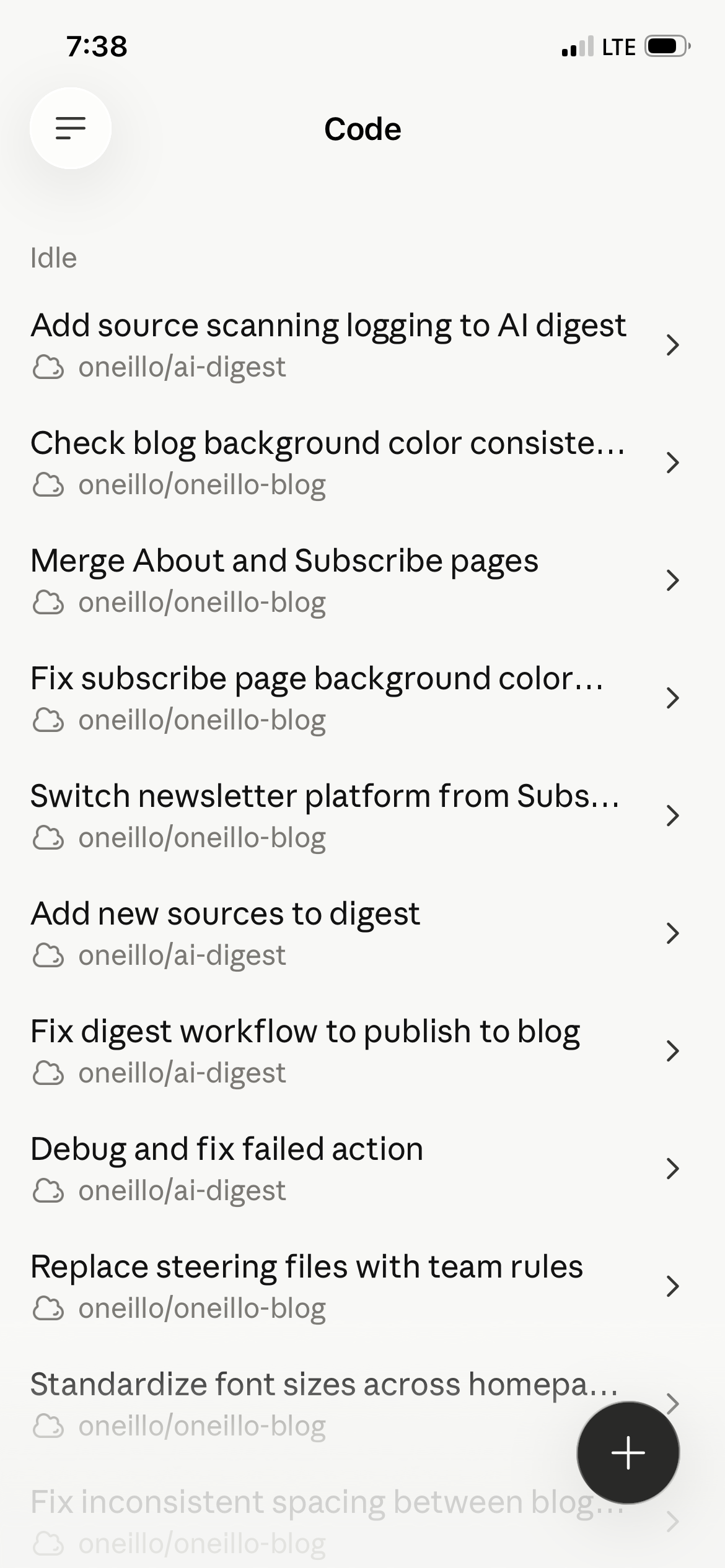
Task: Select the cloud icon beside Merge About and Subscribe pages
Action: point(50,601)
